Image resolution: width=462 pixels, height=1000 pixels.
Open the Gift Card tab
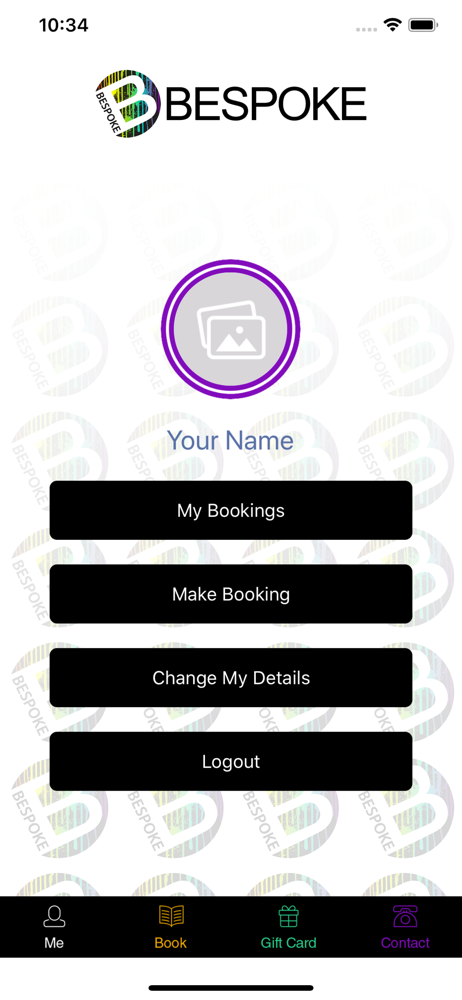tap(288, 927)
